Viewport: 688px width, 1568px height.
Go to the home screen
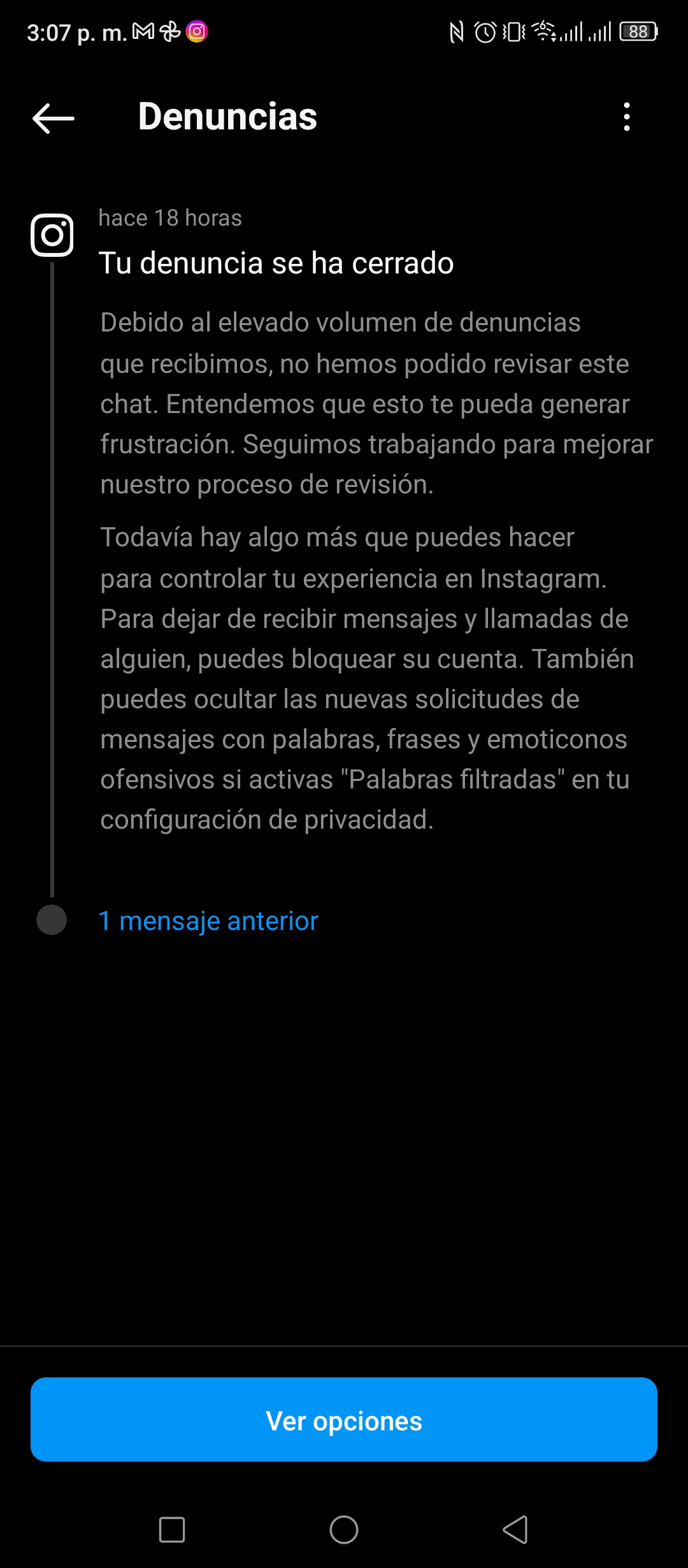344,1530
